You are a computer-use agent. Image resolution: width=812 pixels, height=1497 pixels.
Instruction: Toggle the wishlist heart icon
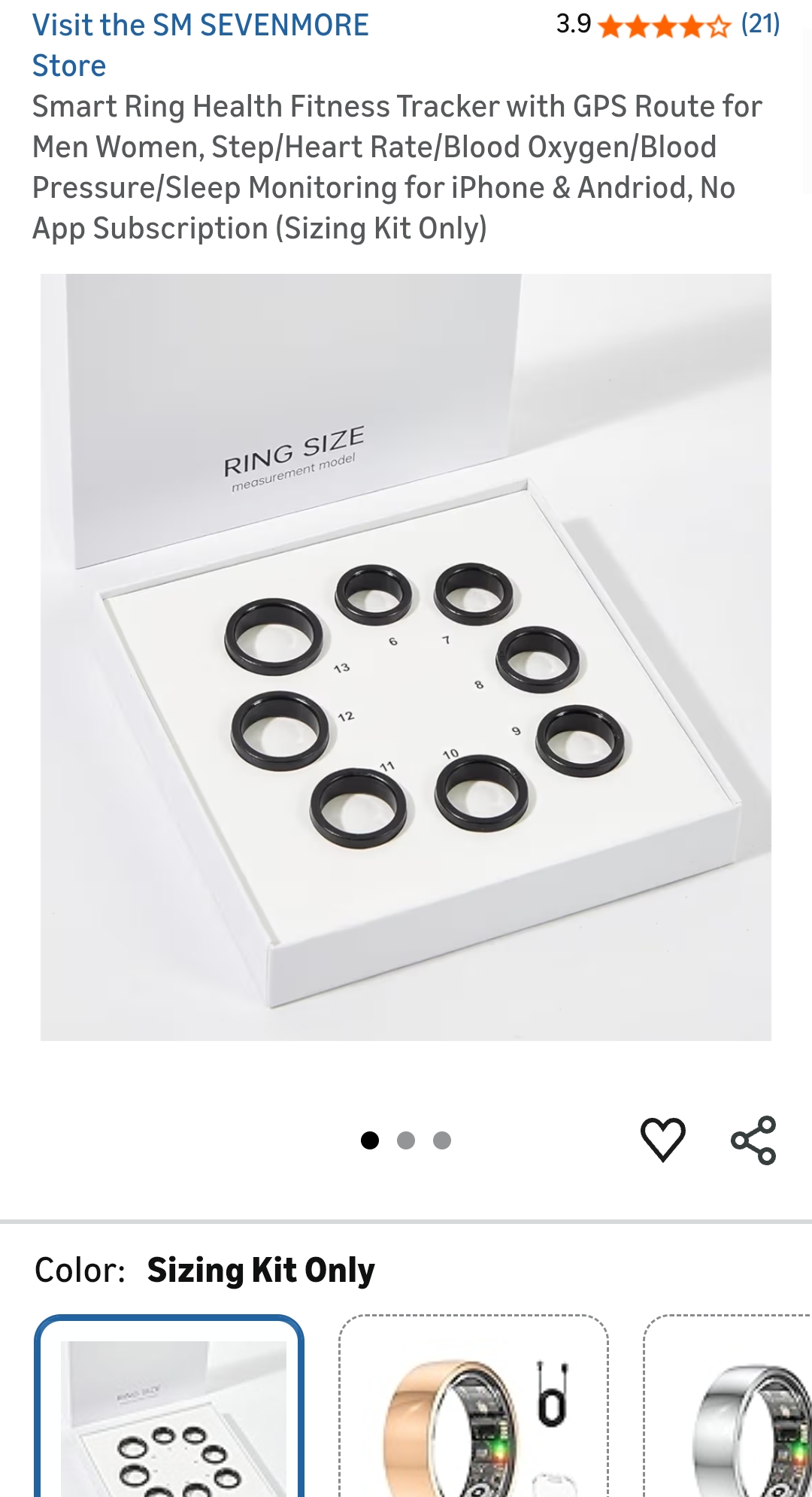point(663,1140)
